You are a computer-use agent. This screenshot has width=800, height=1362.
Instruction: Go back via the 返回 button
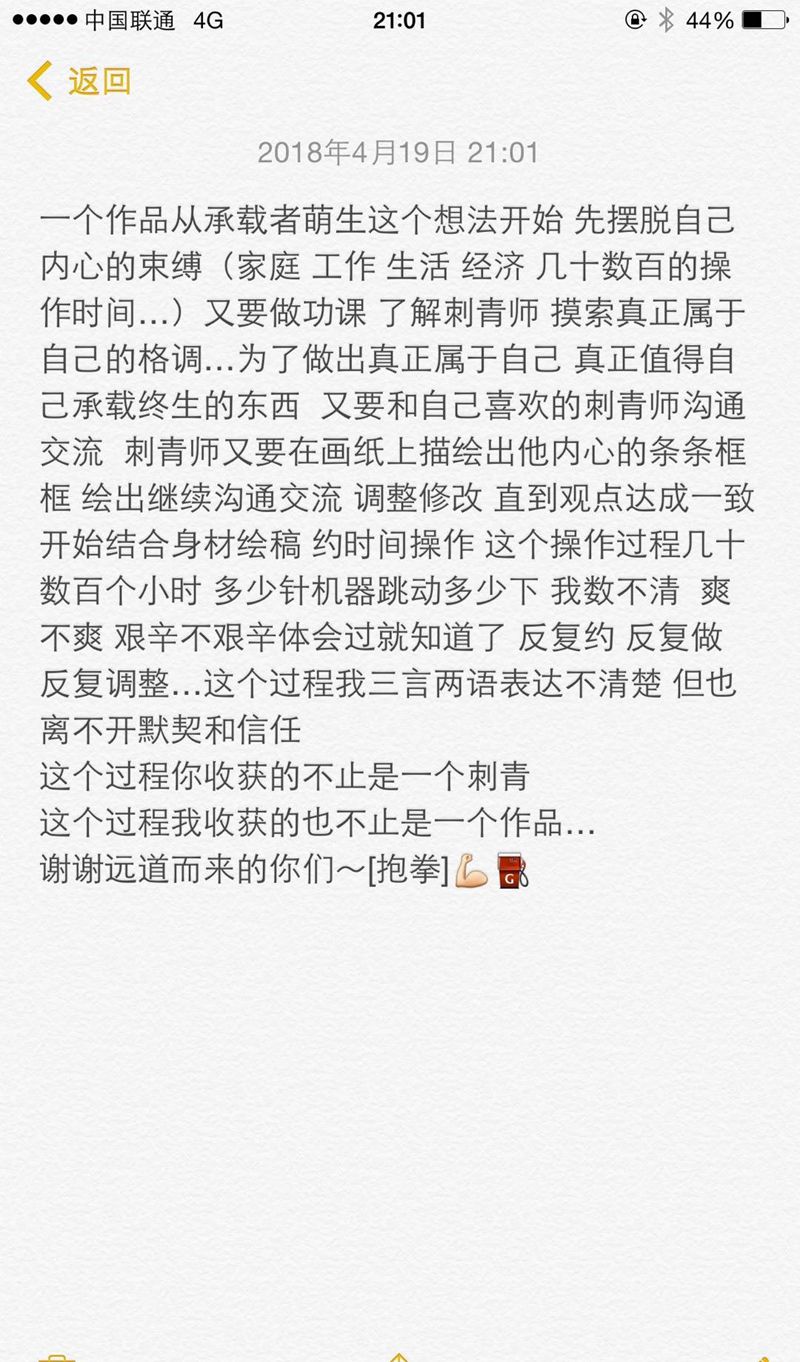tap(80, 81)
